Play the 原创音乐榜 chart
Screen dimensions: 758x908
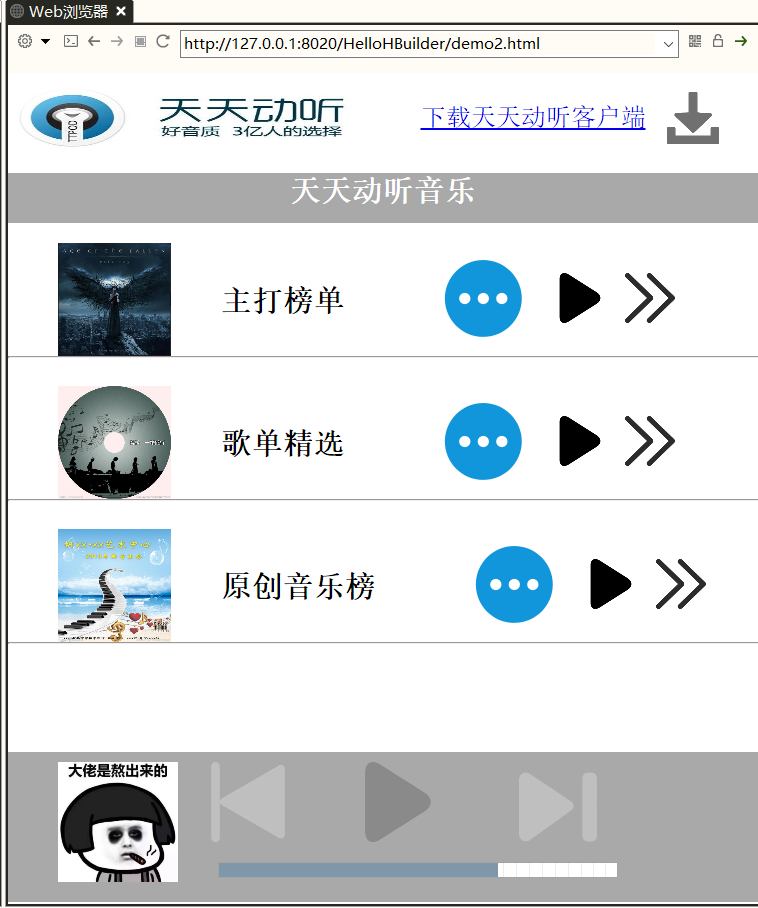(610, 584)
